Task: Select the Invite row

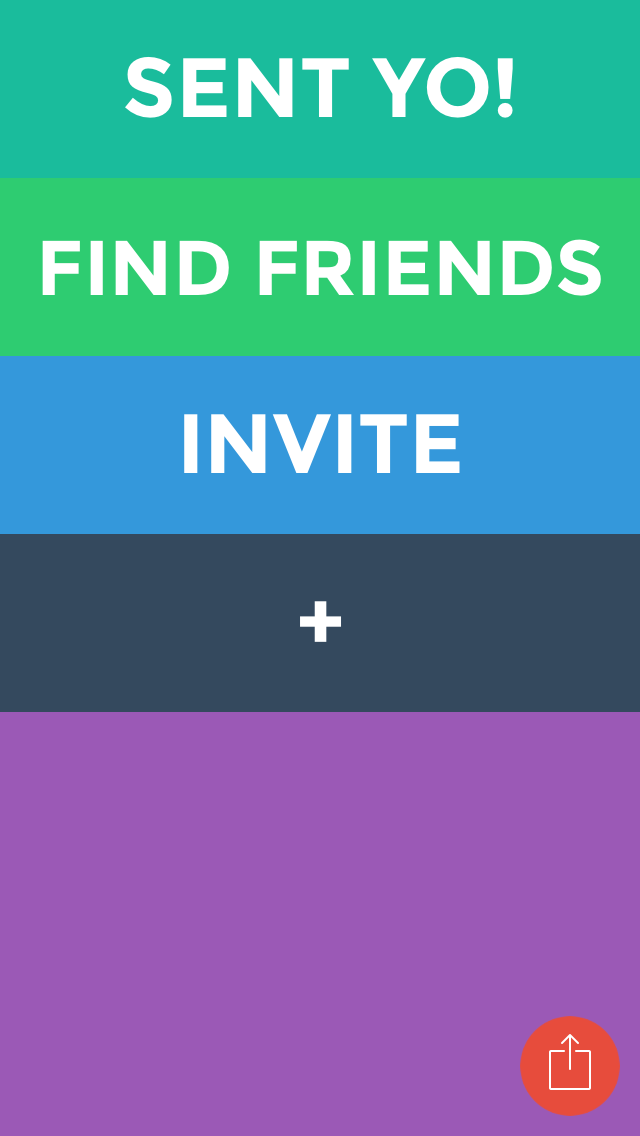Action: (x=320, y=445)
